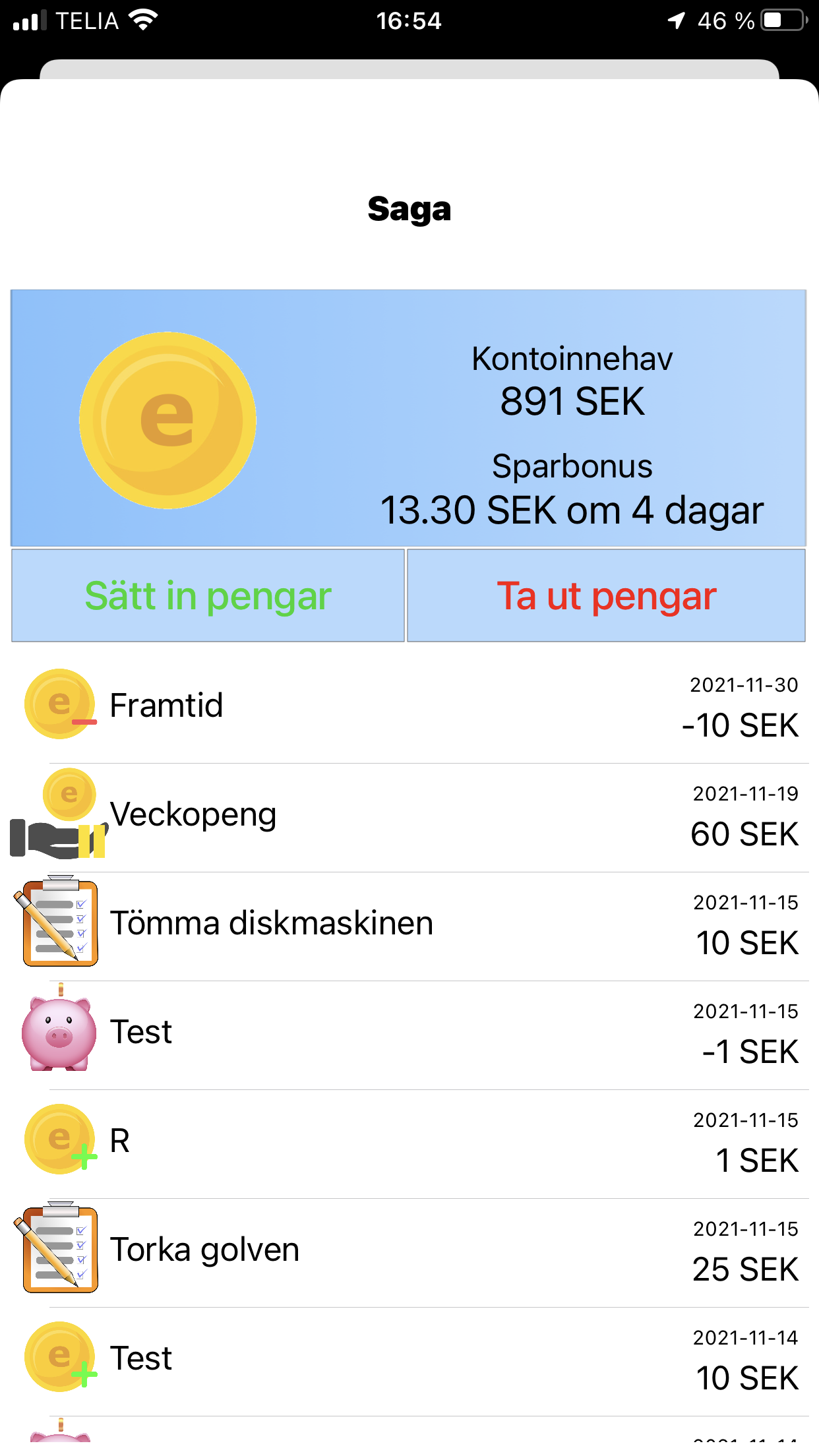The height and width of the screenshot is (1456, 819).
Task: Tap the Sätt in pengar button
Action: 208,595
